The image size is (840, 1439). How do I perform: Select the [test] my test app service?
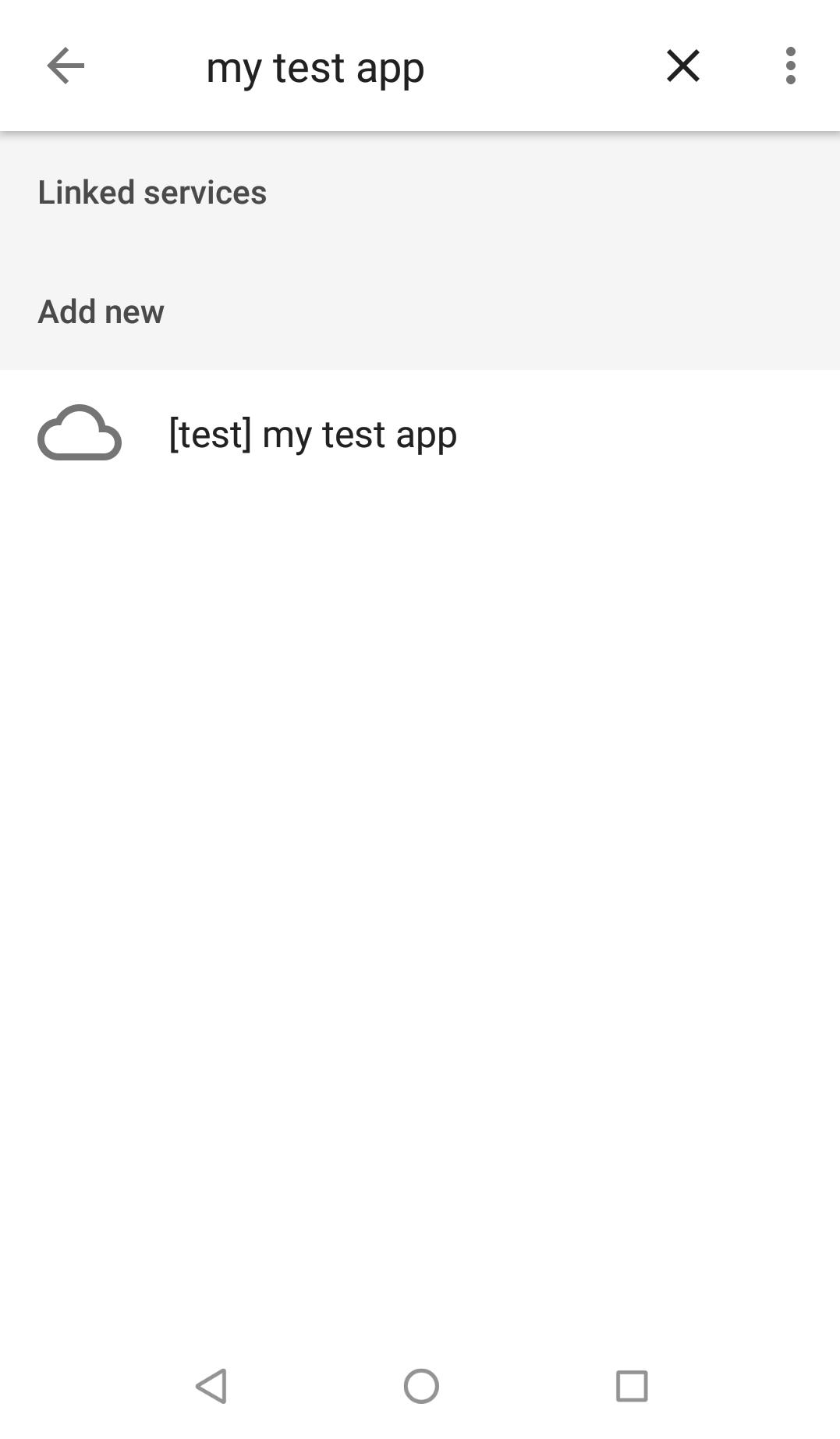(313, 434)
